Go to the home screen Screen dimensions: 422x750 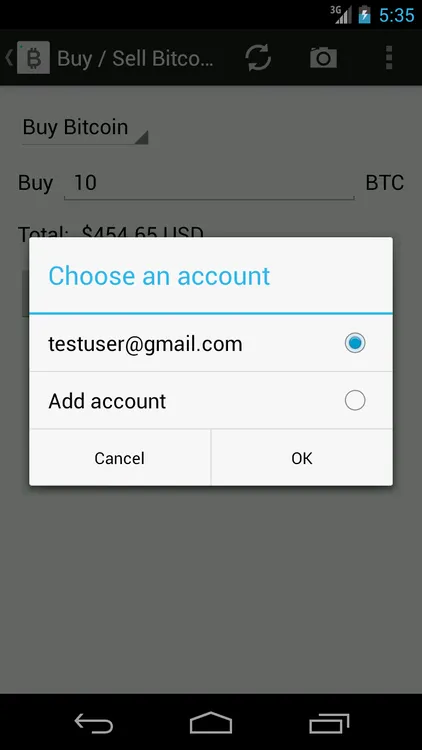211,723
